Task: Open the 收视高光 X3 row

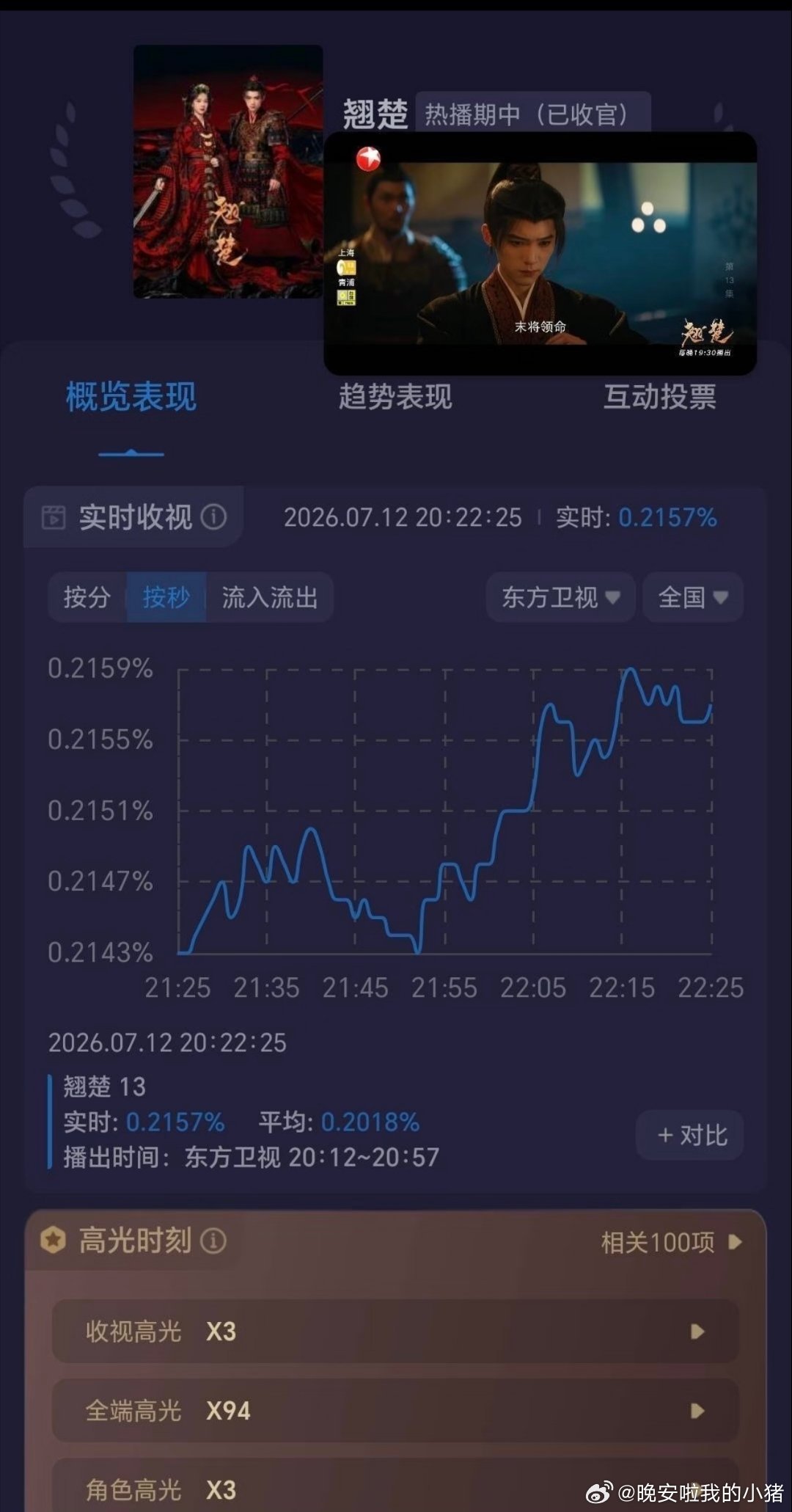Action: tap(395, 1332)
